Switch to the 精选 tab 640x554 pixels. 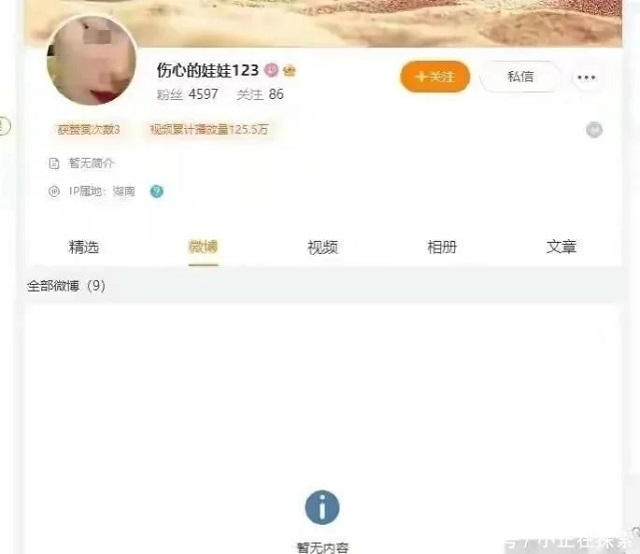84,247
